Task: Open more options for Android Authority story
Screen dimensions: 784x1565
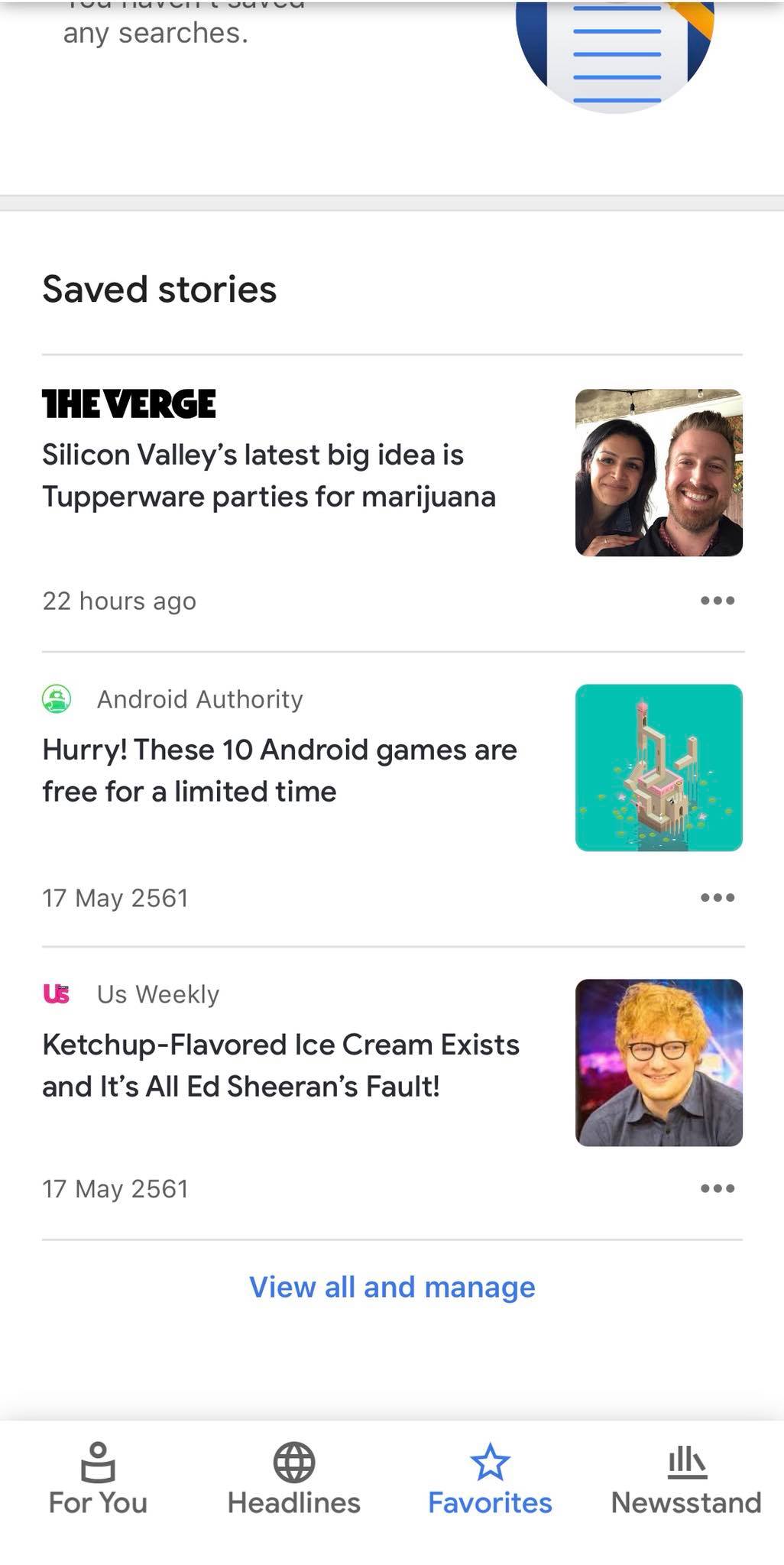Action: [717, 897]
